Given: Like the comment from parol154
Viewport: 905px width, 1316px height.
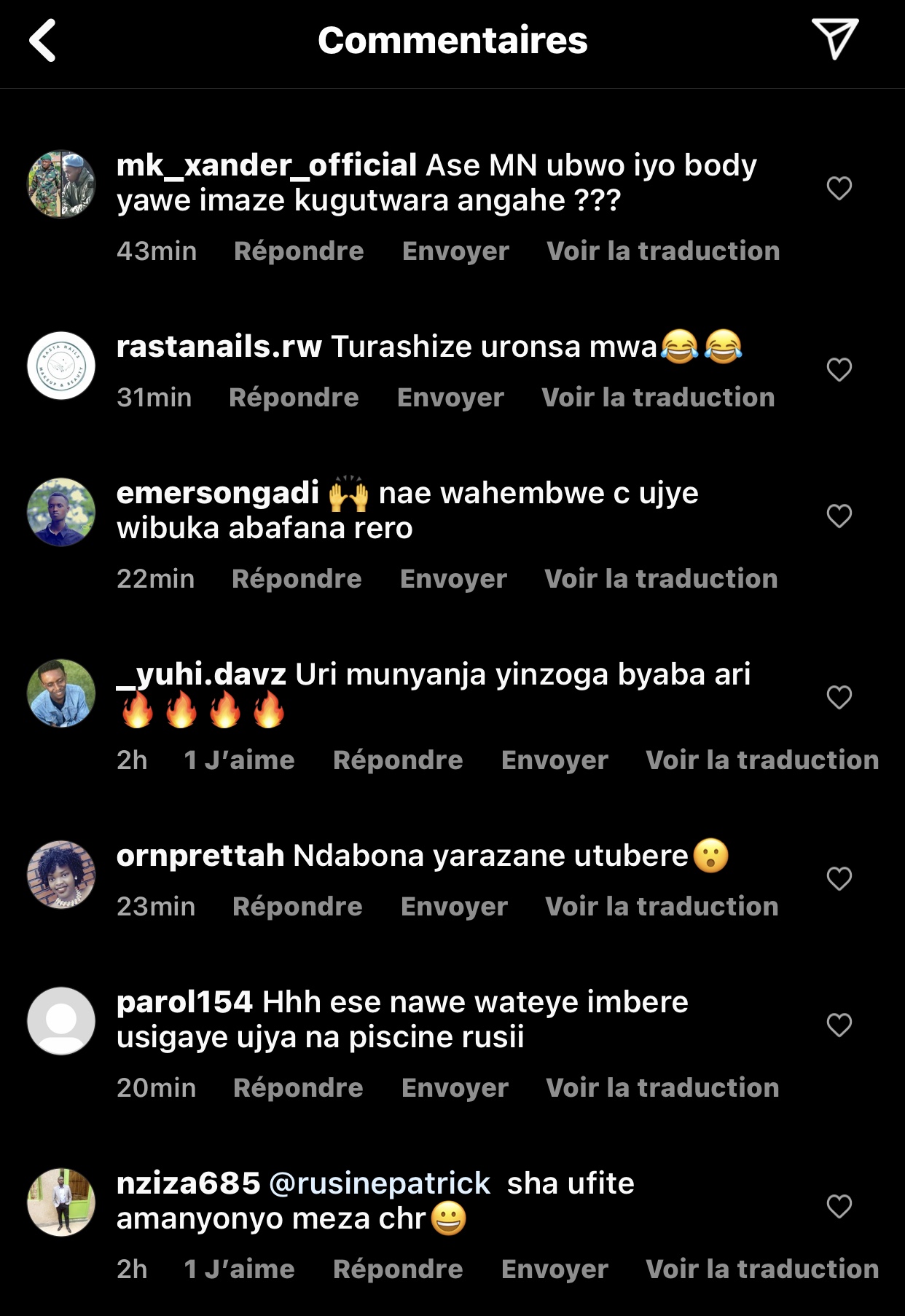Looking at the screenshot, I should (x=839, y=1025).
